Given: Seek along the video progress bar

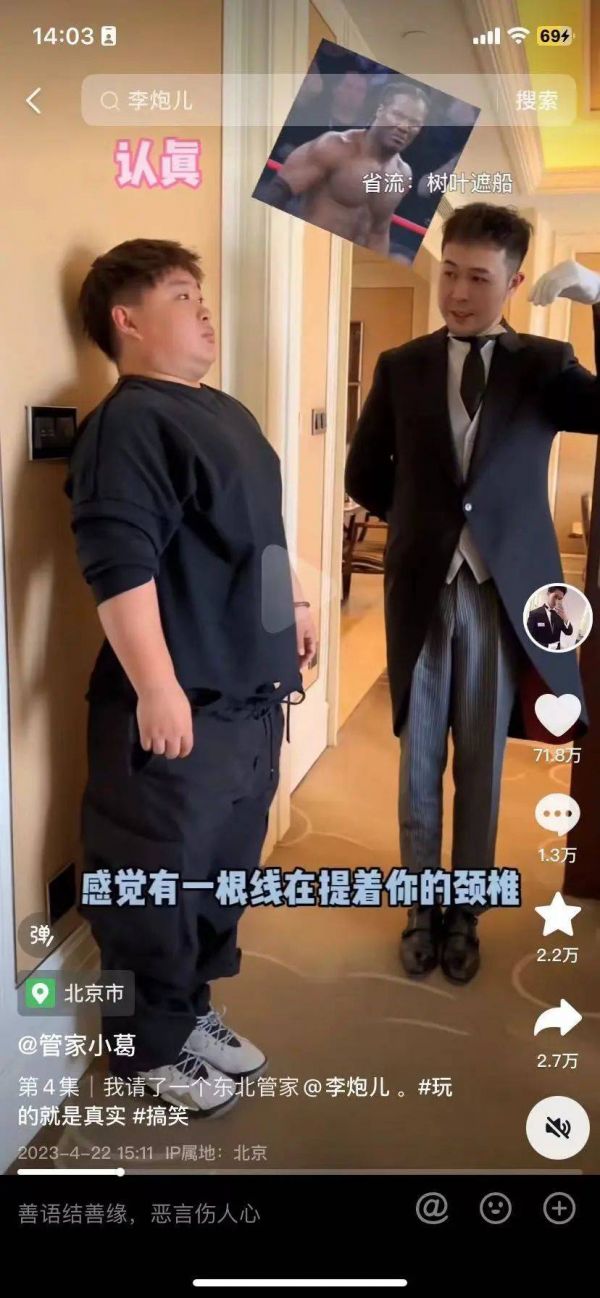Looking at the screenshot, I should [300, 1171].
